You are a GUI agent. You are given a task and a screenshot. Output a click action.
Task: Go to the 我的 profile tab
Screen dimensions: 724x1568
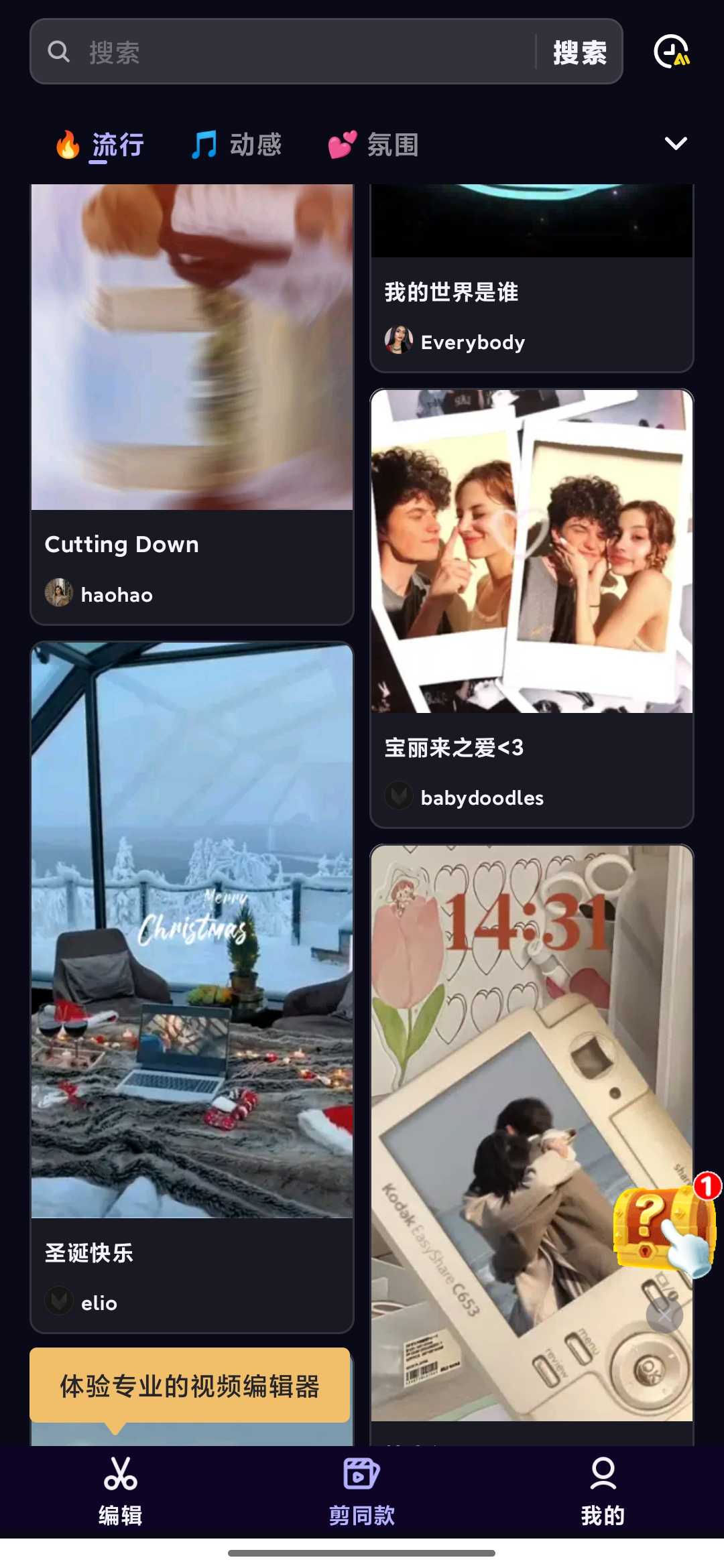(603, 1490)
